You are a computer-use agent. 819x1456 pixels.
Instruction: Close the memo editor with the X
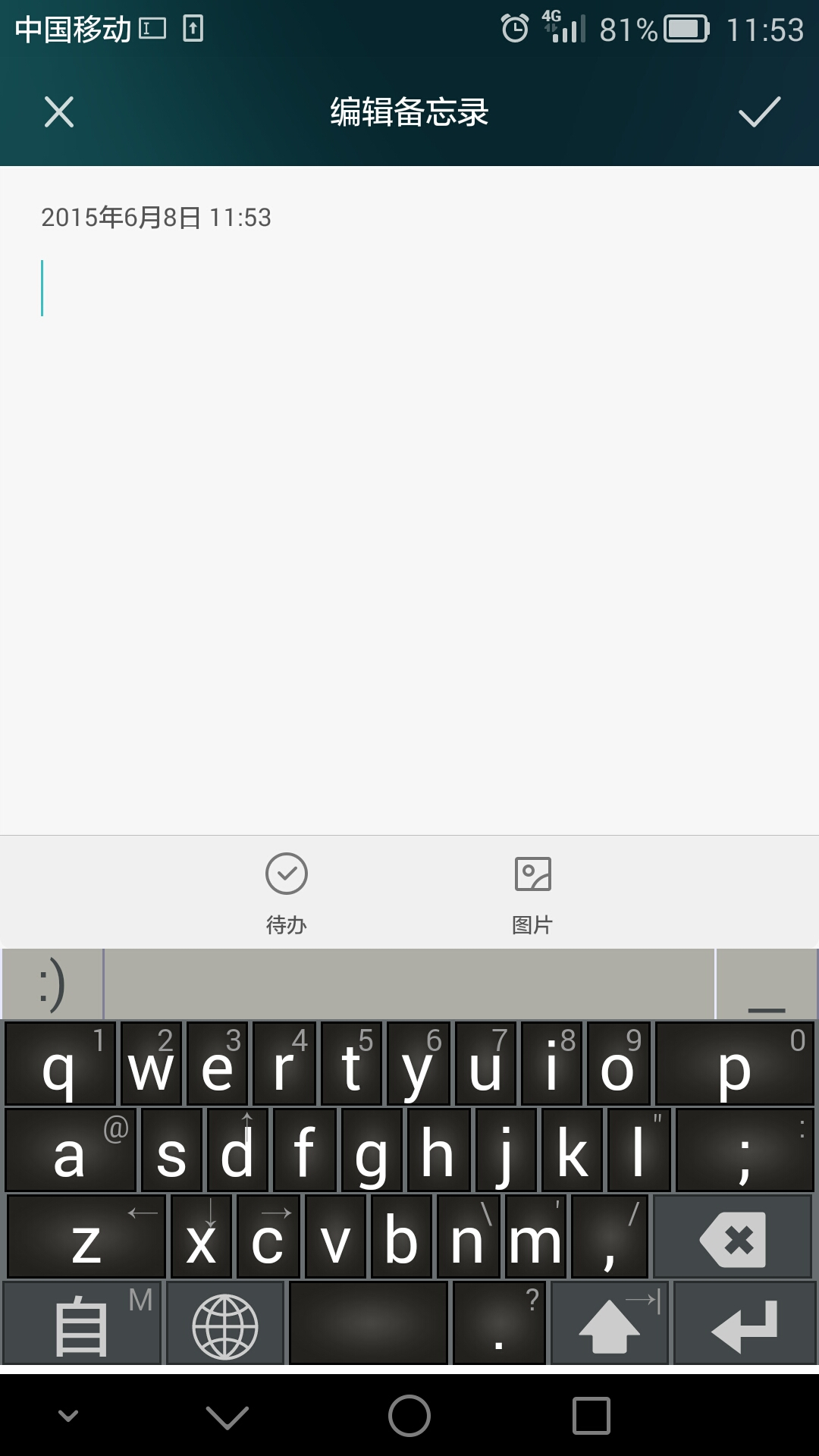59,112
